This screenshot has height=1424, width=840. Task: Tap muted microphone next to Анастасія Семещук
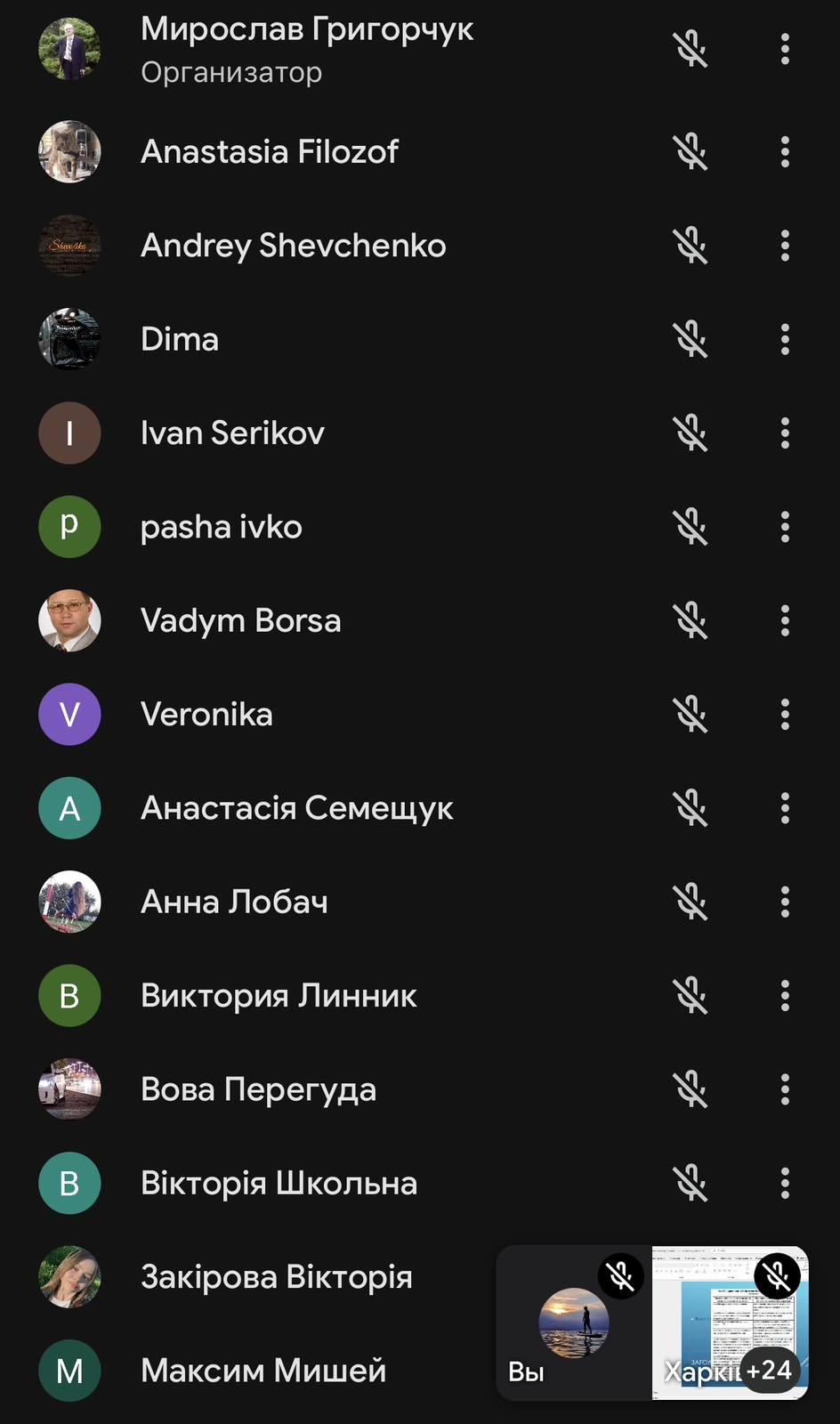(691, 808)
